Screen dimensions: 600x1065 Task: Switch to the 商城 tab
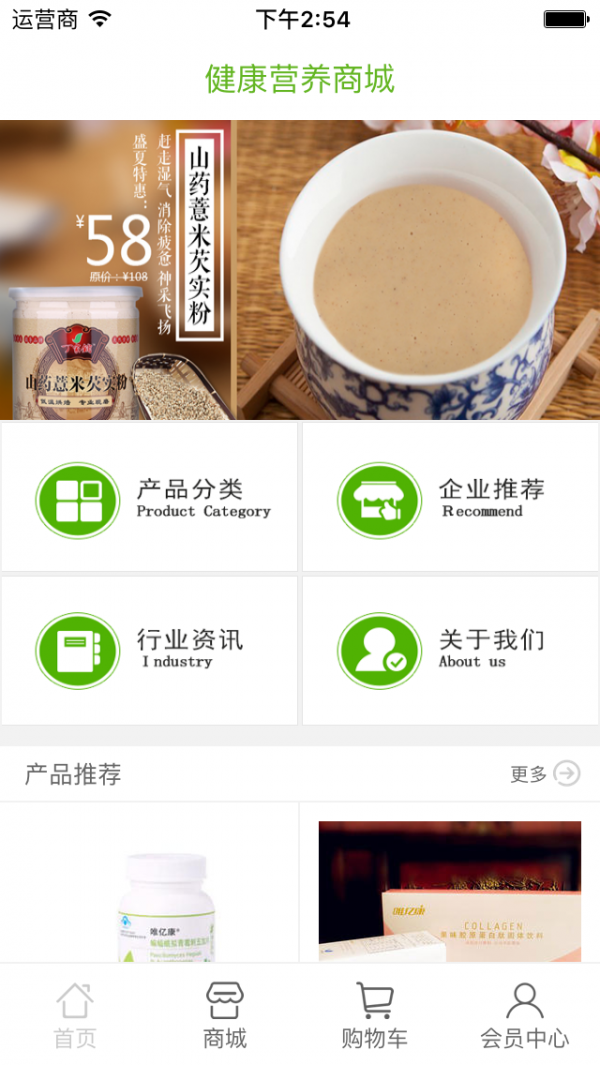225,1015
